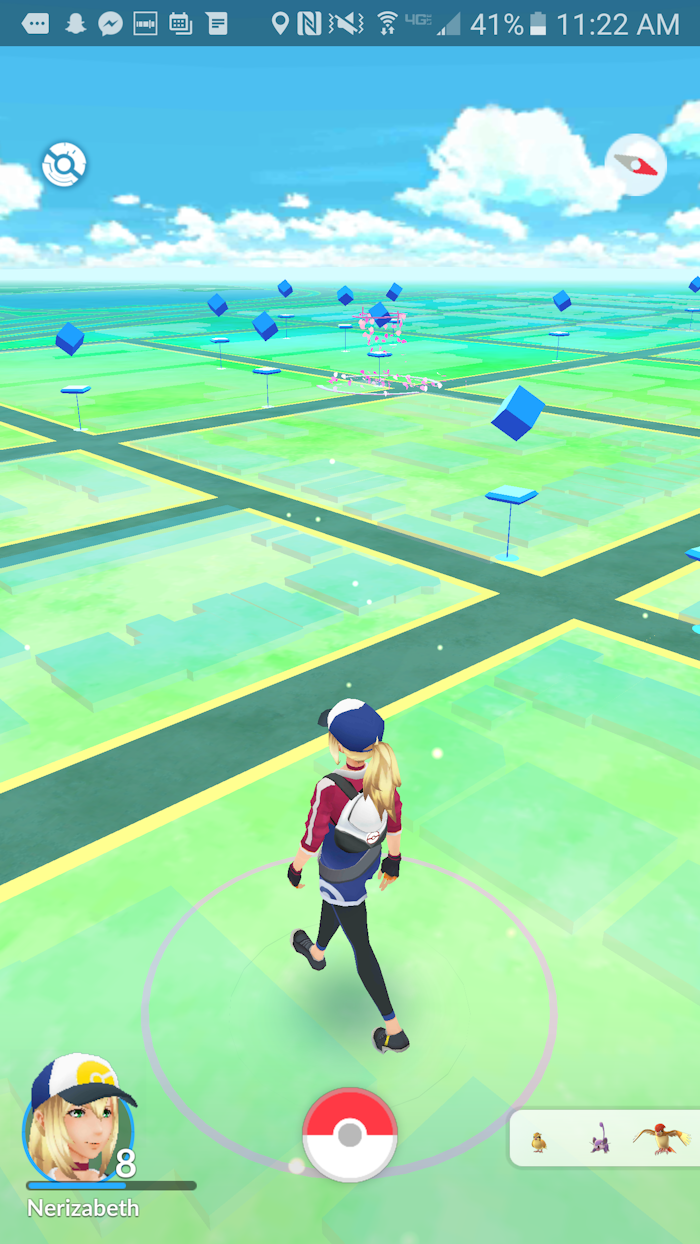Open the Poké Ball main menu

[x=350, y=1135]
